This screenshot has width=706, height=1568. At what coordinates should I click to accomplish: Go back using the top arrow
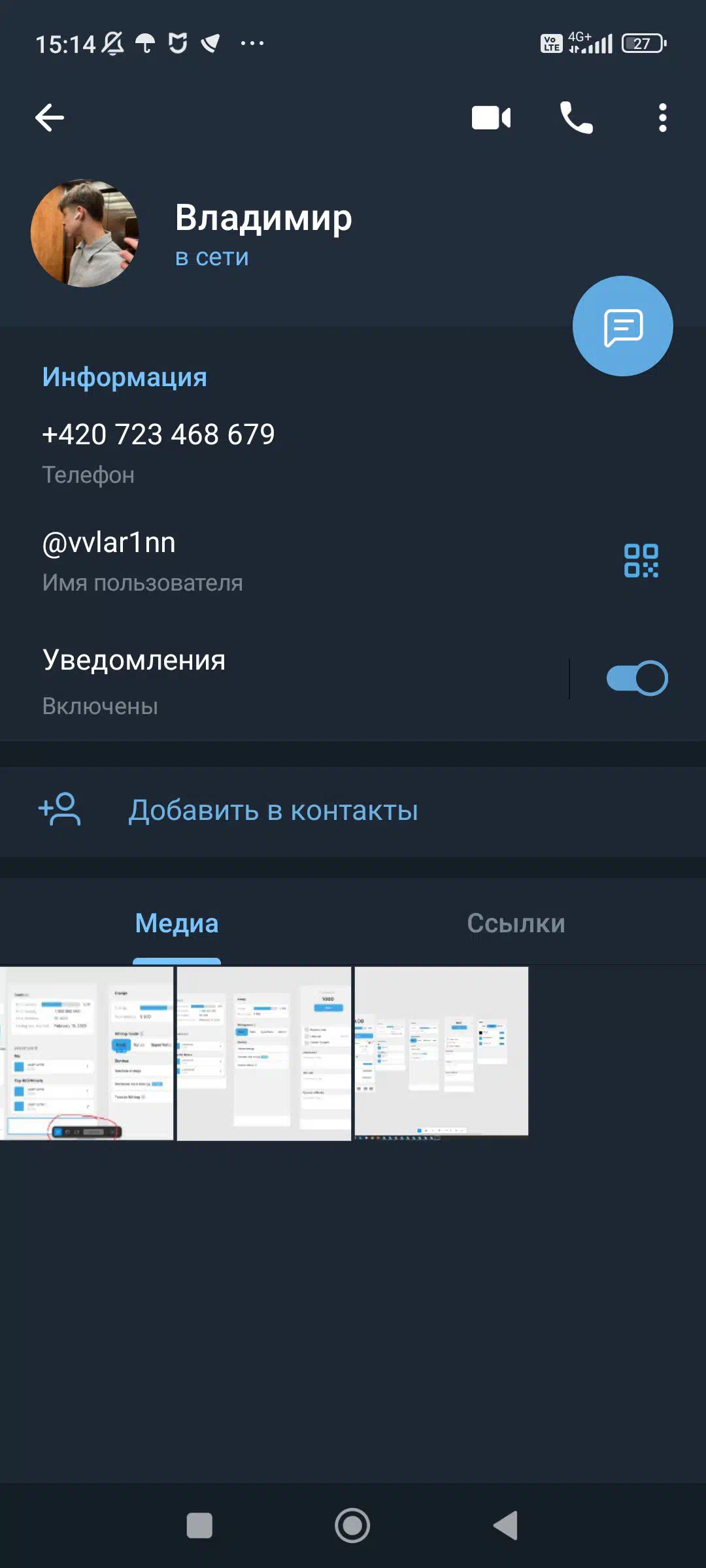(x=50, y=118)
